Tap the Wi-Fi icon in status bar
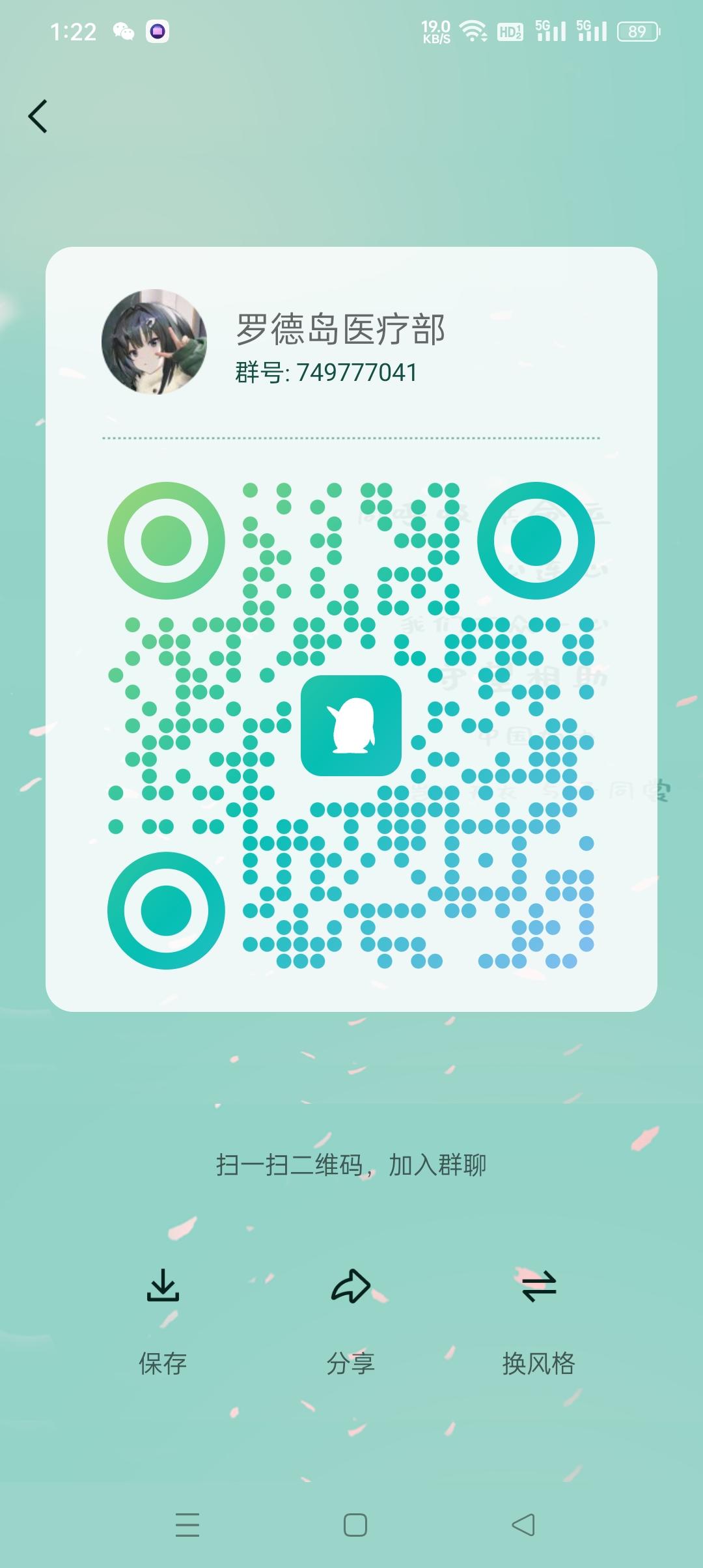The image size is (703, 1568). (x=471, y=29)
